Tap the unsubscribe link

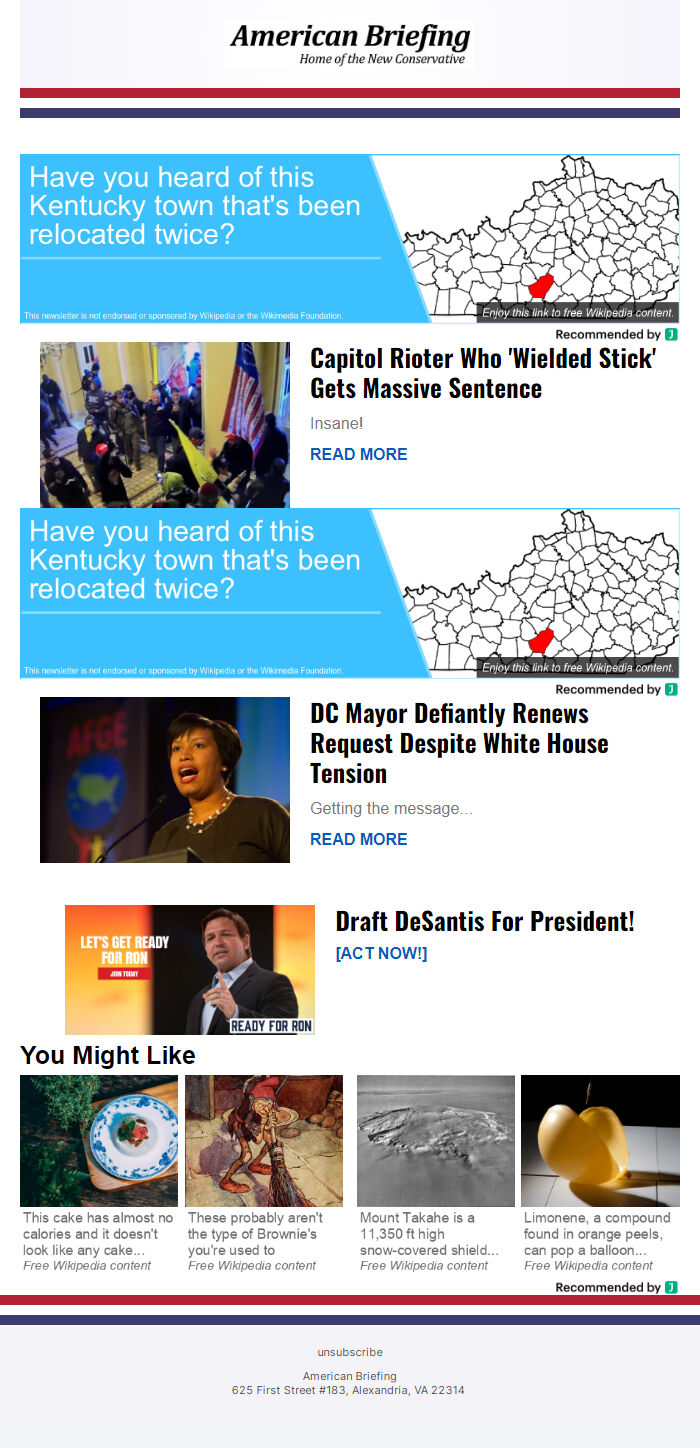pos(350,1352)
